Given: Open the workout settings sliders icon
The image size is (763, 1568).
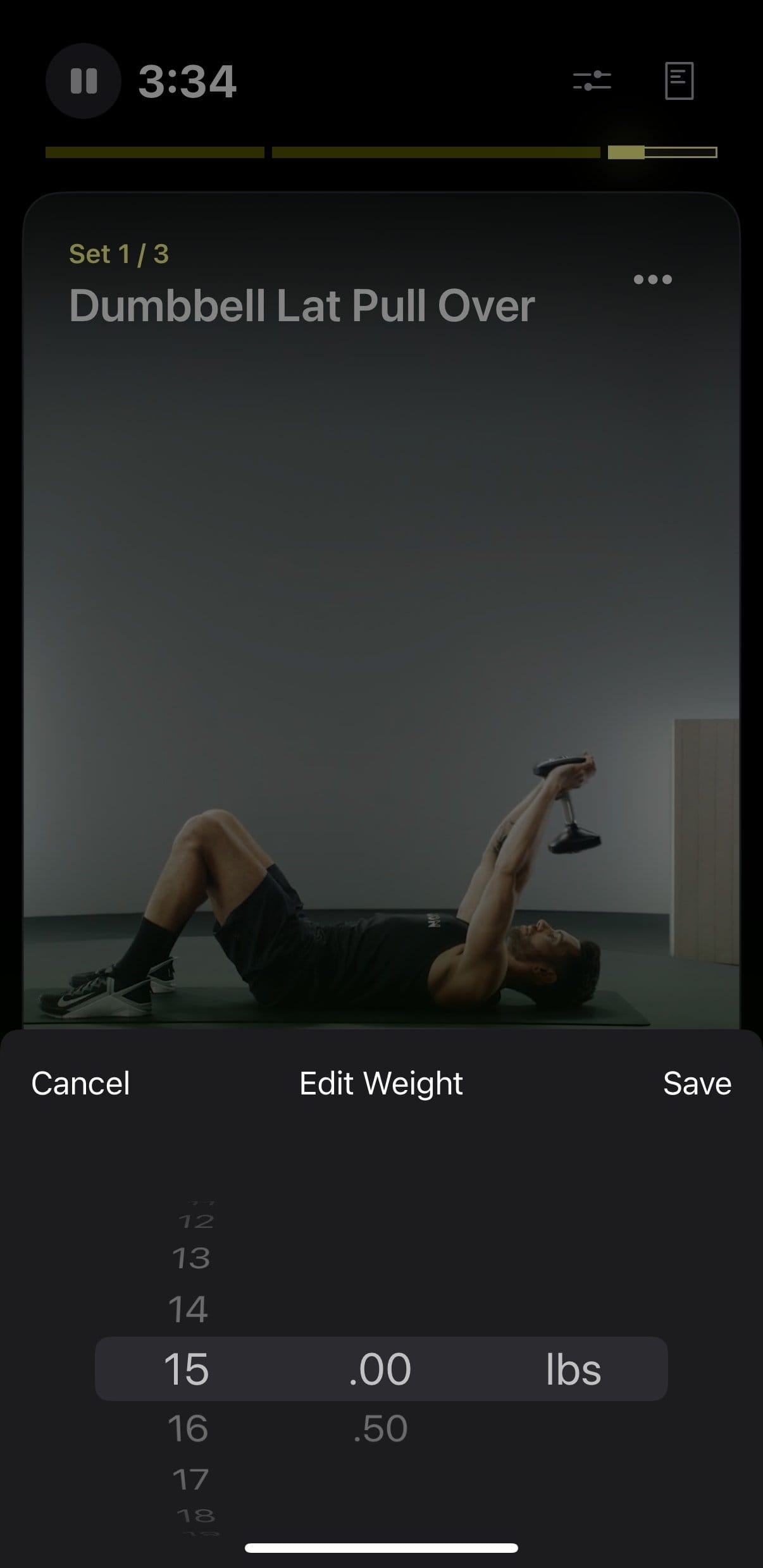Looking at the screenshot, I should [x=592, y=81].
